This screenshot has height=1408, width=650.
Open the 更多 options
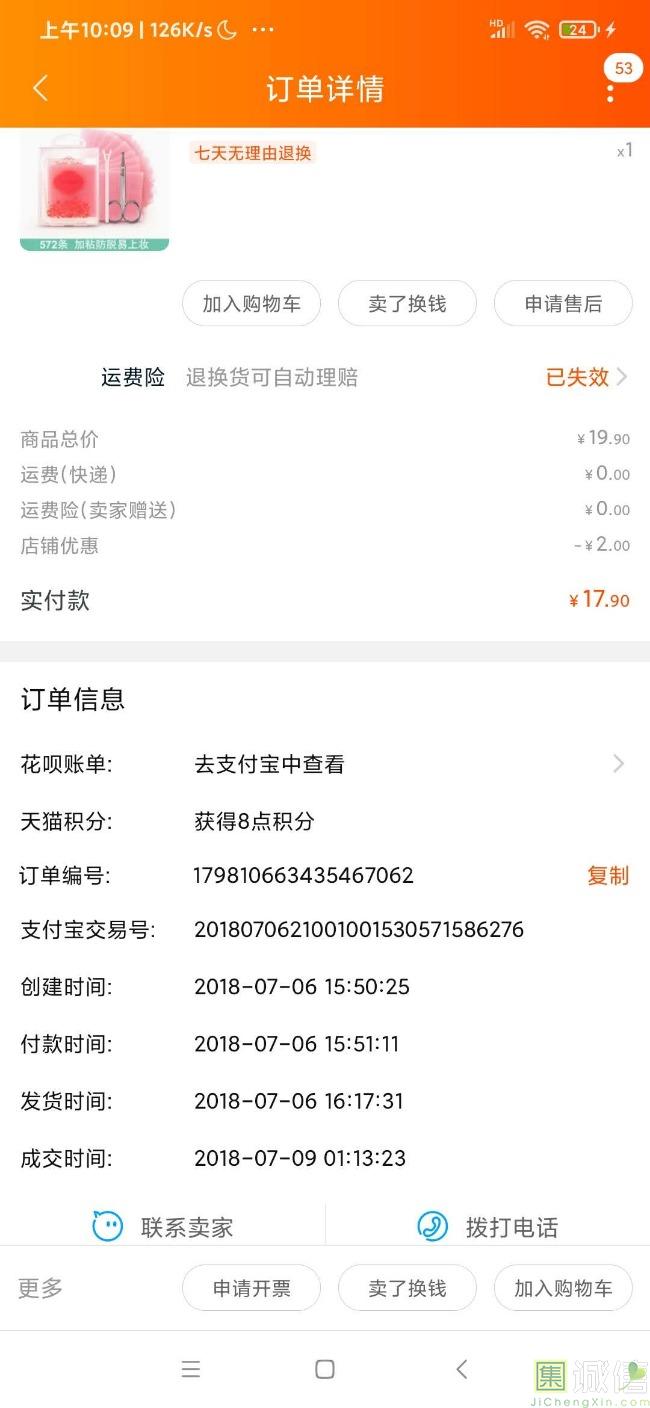pyautogui.click(x=41, y=1288)
